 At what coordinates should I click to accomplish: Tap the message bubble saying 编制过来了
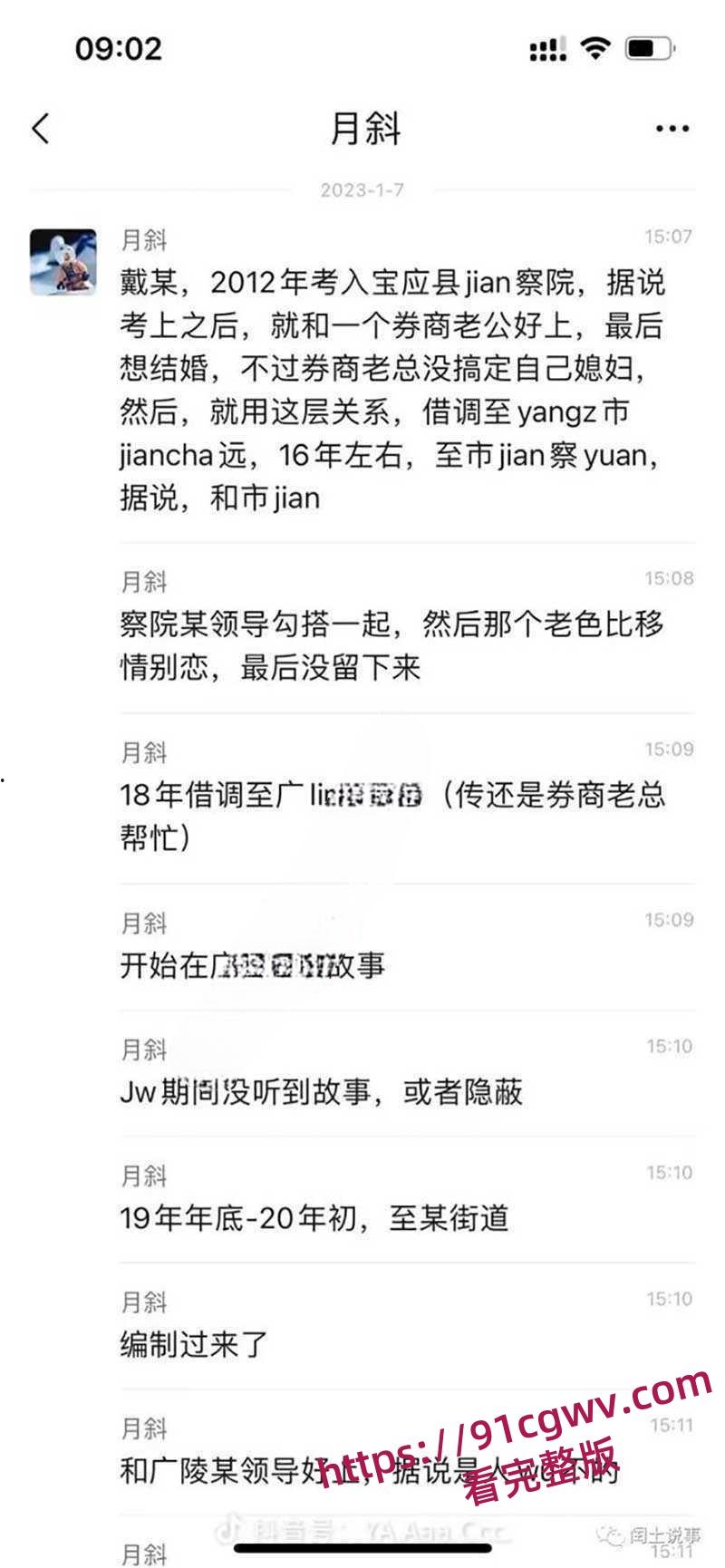[x=193, y=1346]
